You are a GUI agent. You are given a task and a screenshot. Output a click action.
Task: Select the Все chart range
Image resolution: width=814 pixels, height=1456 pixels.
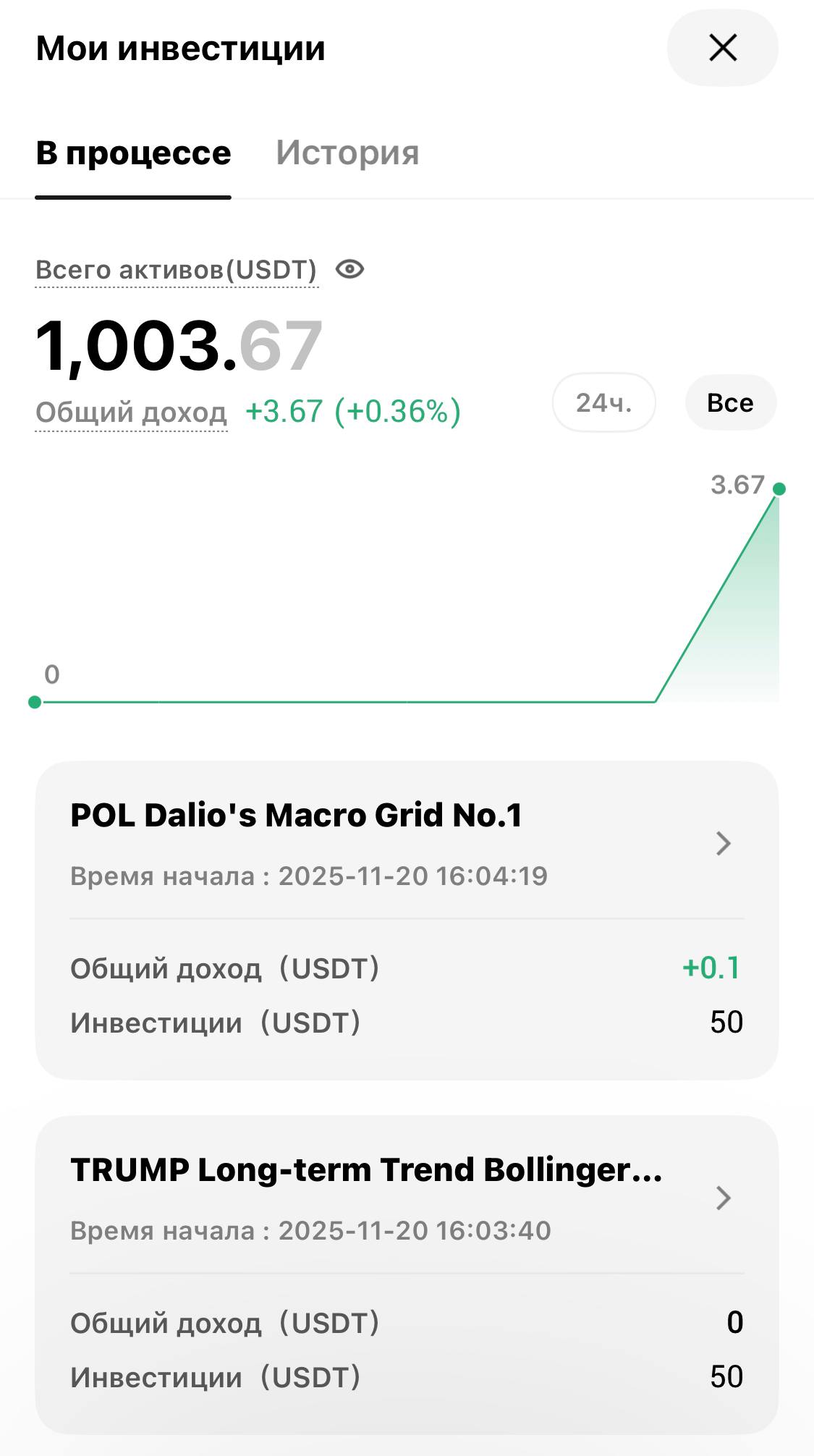tap(731, 402)
